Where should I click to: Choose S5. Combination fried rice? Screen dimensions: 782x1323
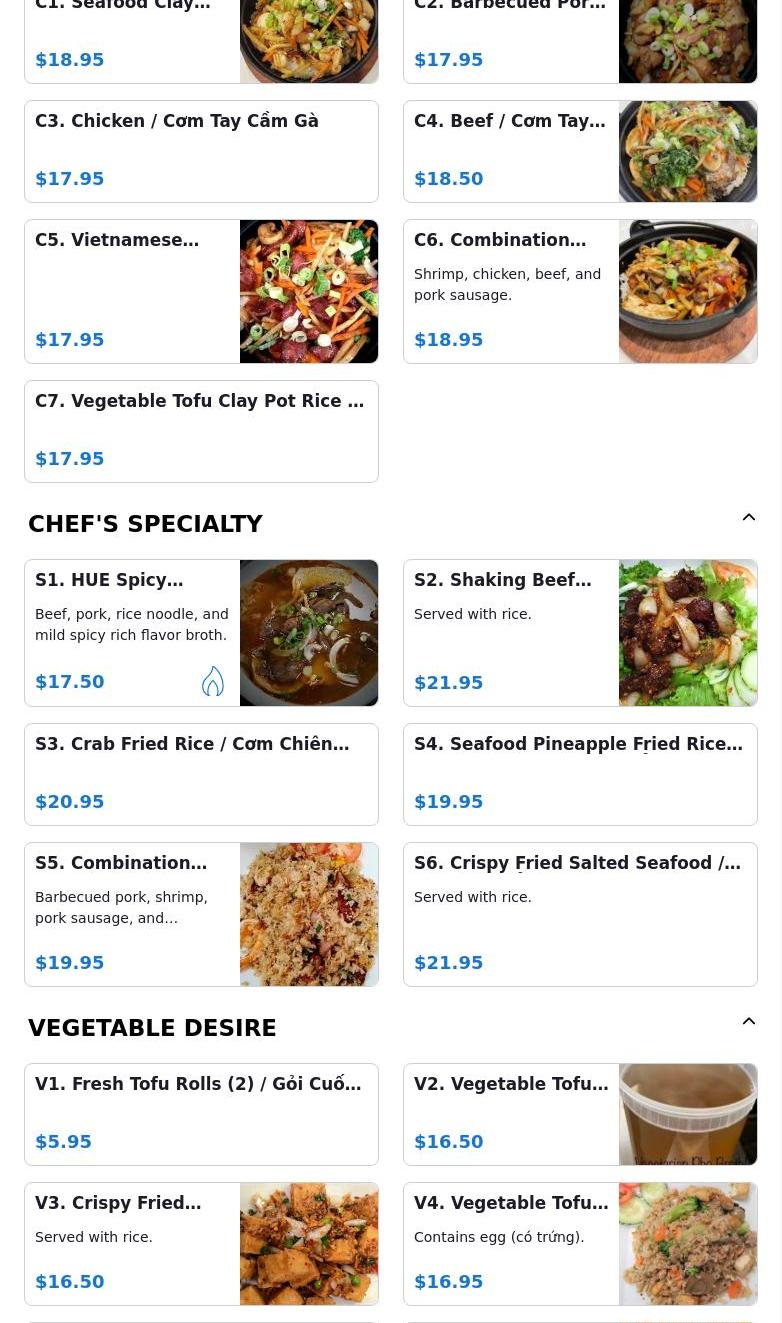(201, 914)
